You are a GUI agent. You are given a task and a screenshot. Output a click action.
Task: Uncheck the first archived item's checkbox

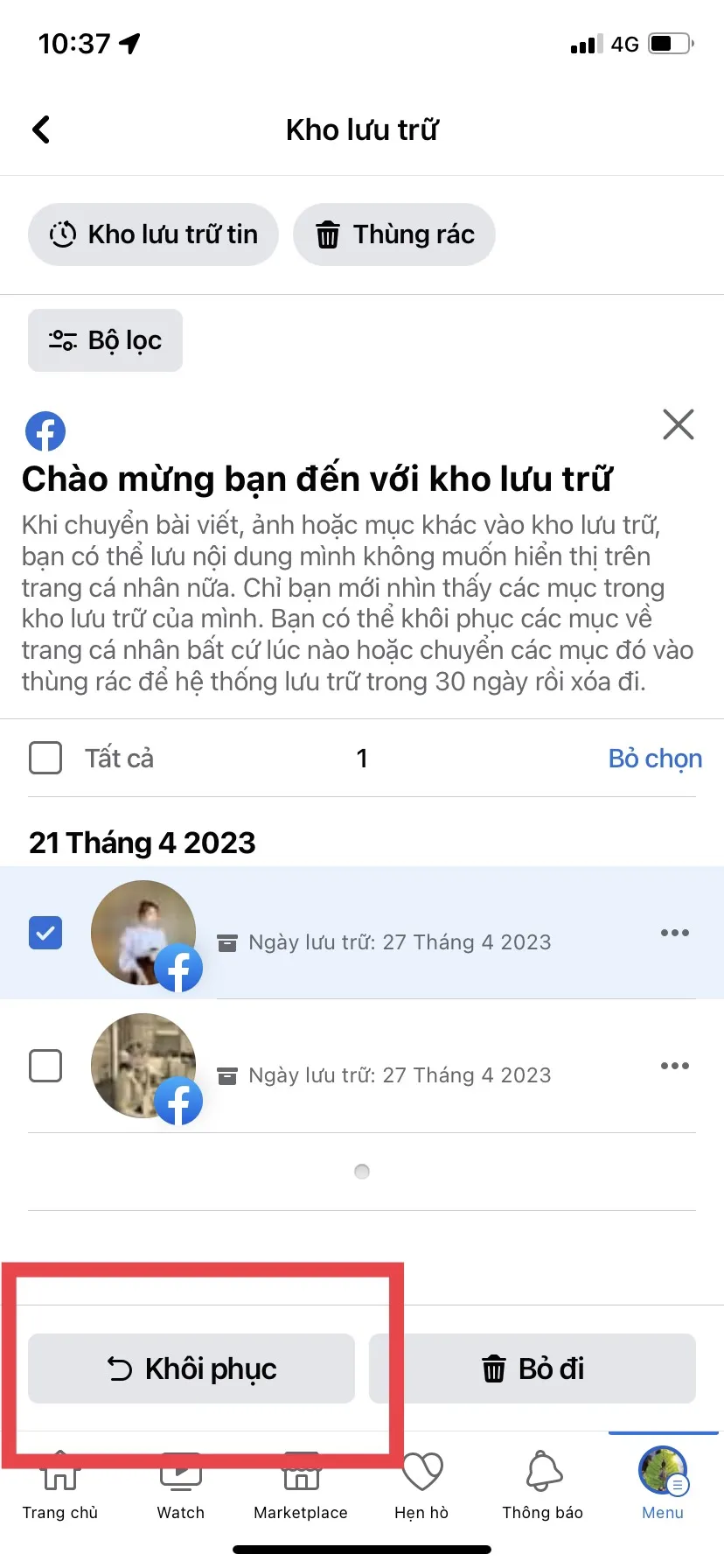[x=45, y=933]
